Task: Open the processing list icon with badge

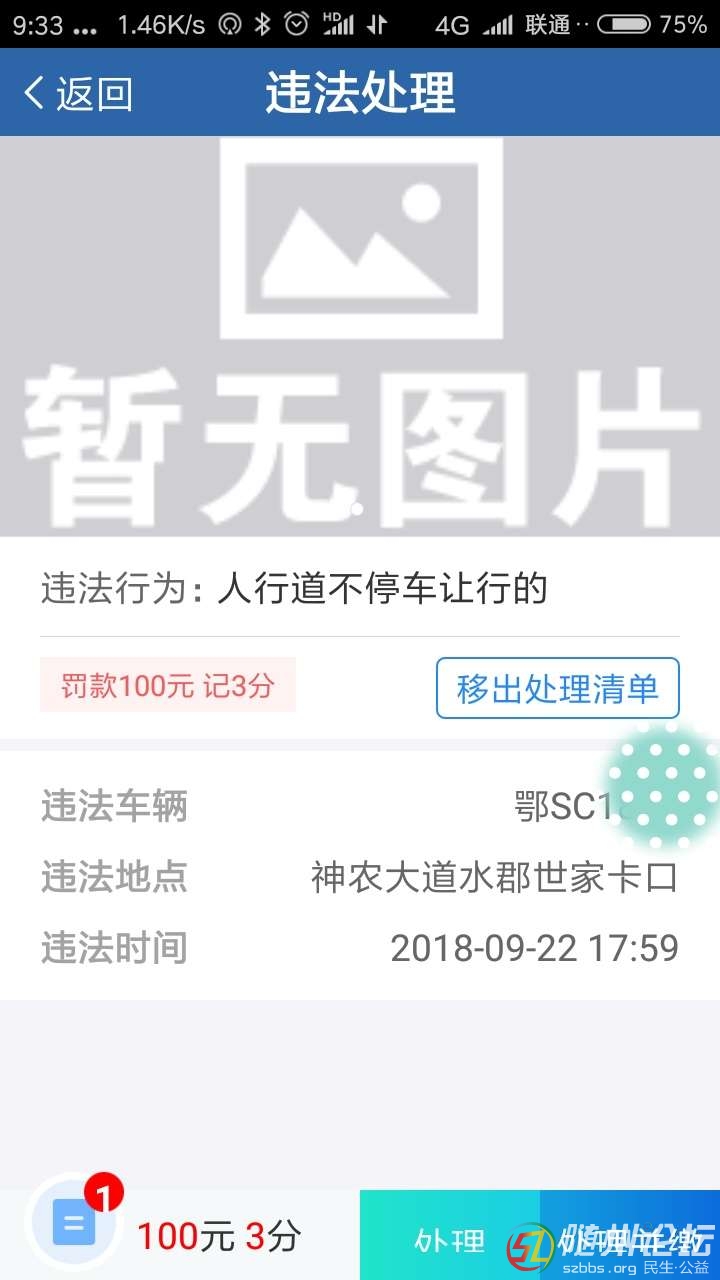Action: 75,1226
